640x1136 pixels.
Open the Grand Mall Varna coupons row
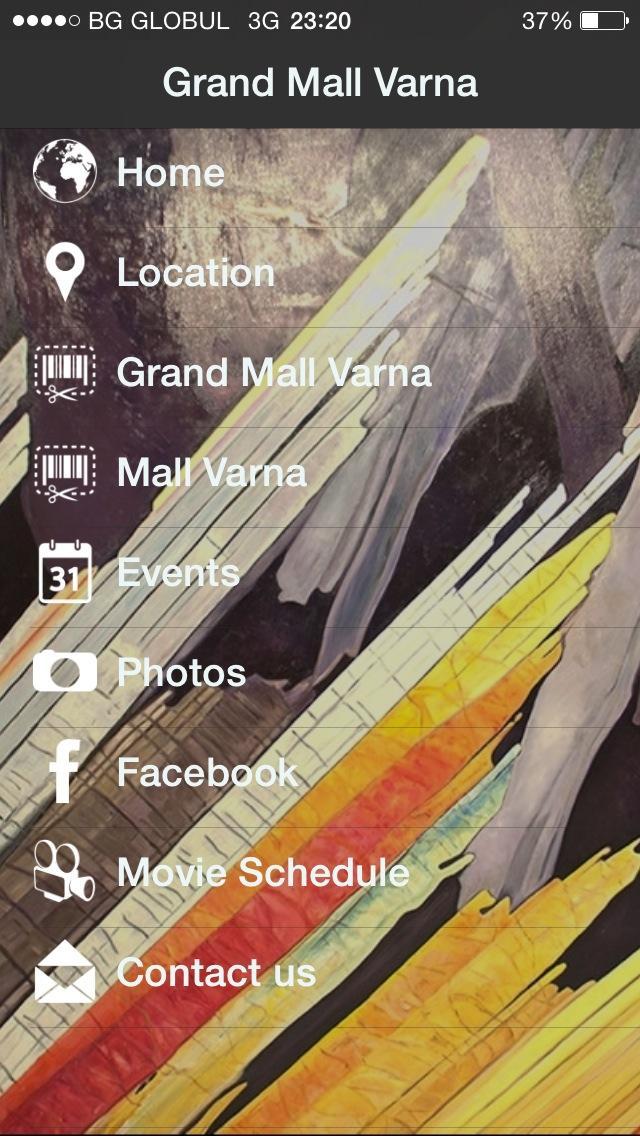[273, 373]
